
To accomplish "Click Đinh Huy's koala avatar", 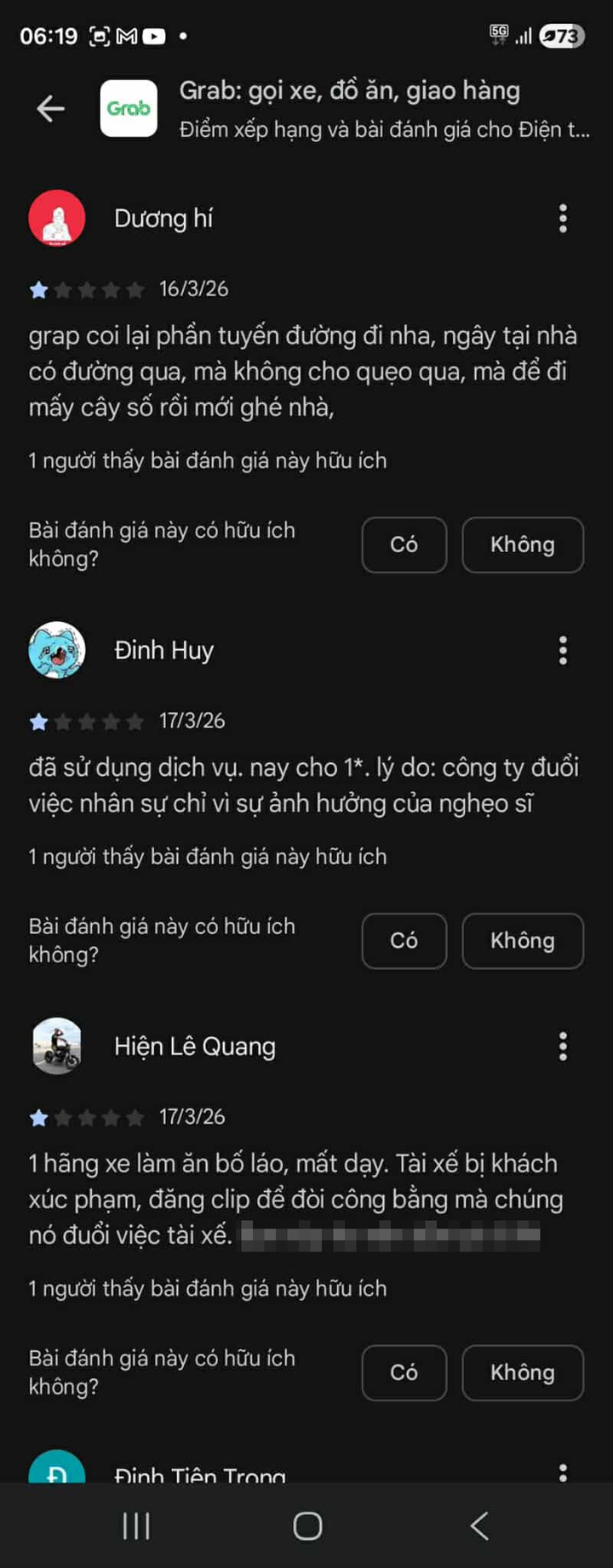I will 56,649.
